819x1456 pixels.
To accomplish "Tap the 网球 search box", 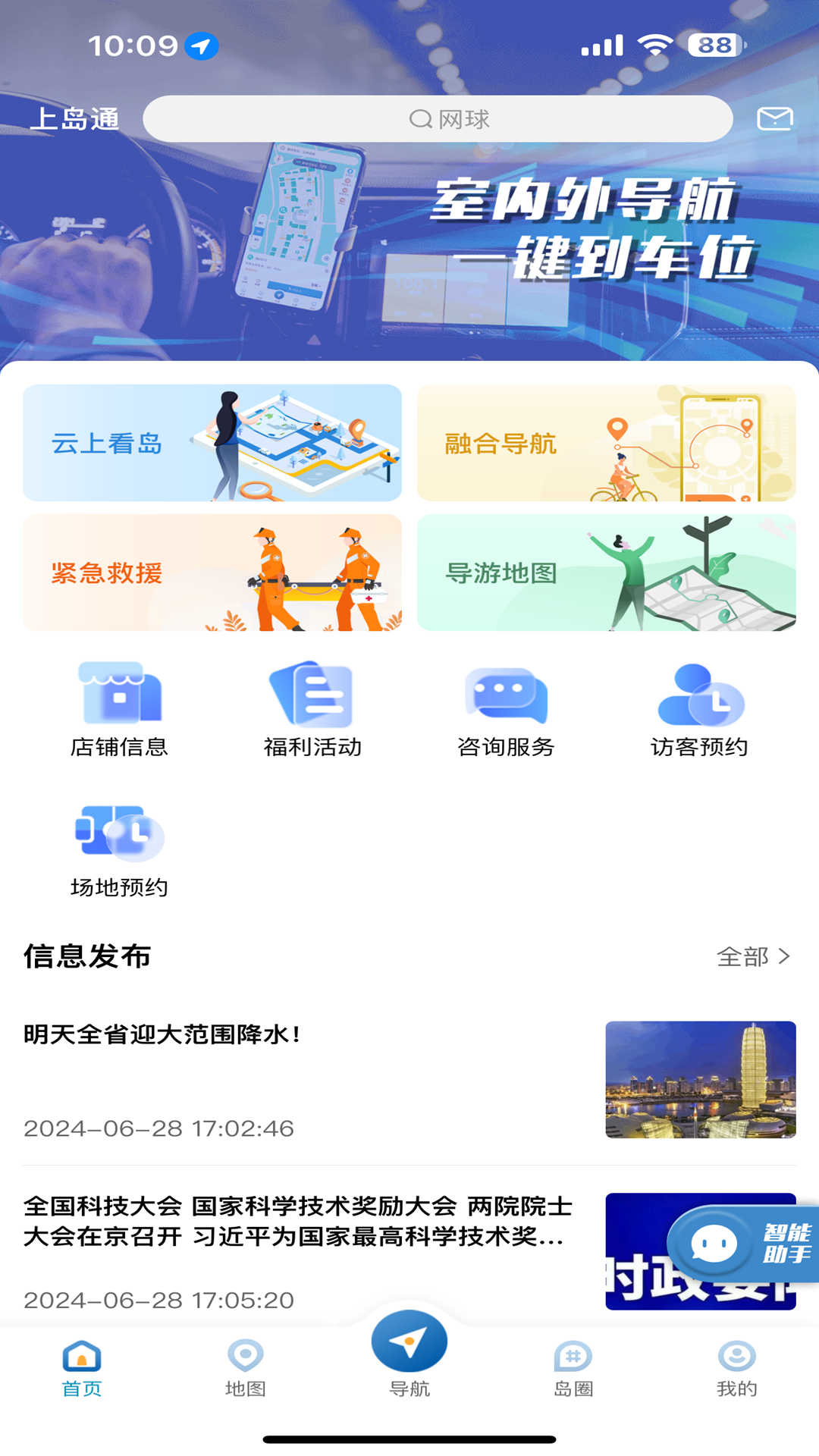I will pos(438,119).
